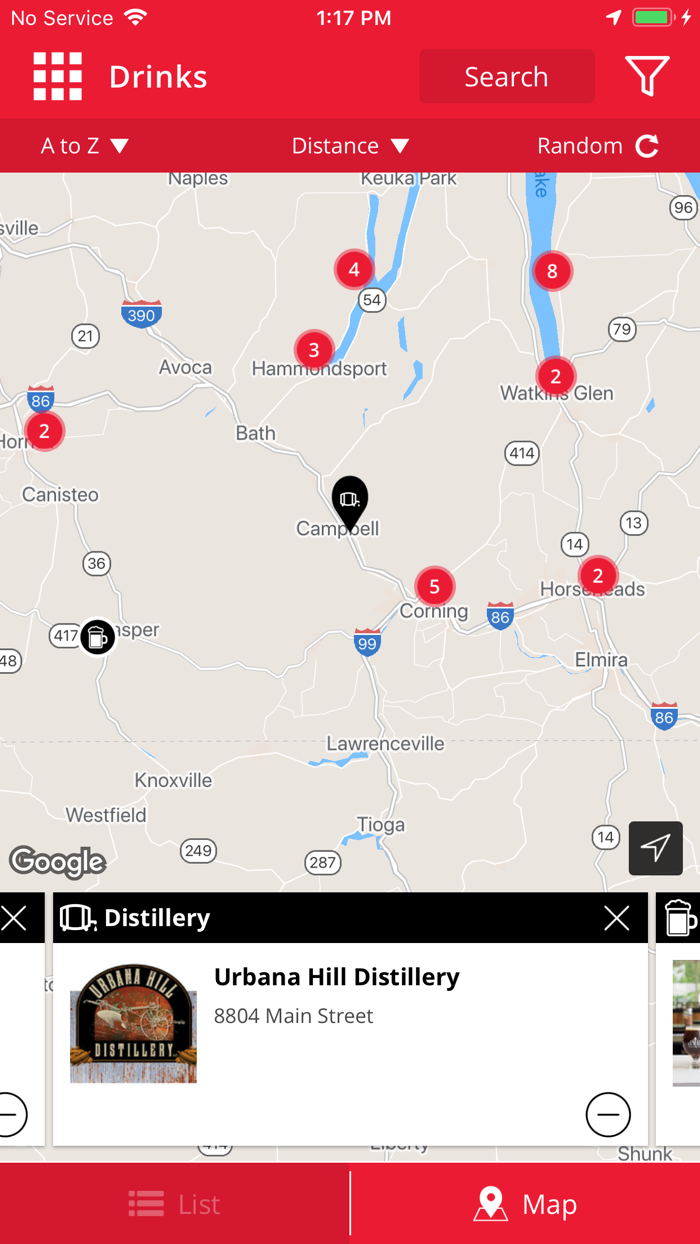Open the grid menu icon

(x=57, y=77)
